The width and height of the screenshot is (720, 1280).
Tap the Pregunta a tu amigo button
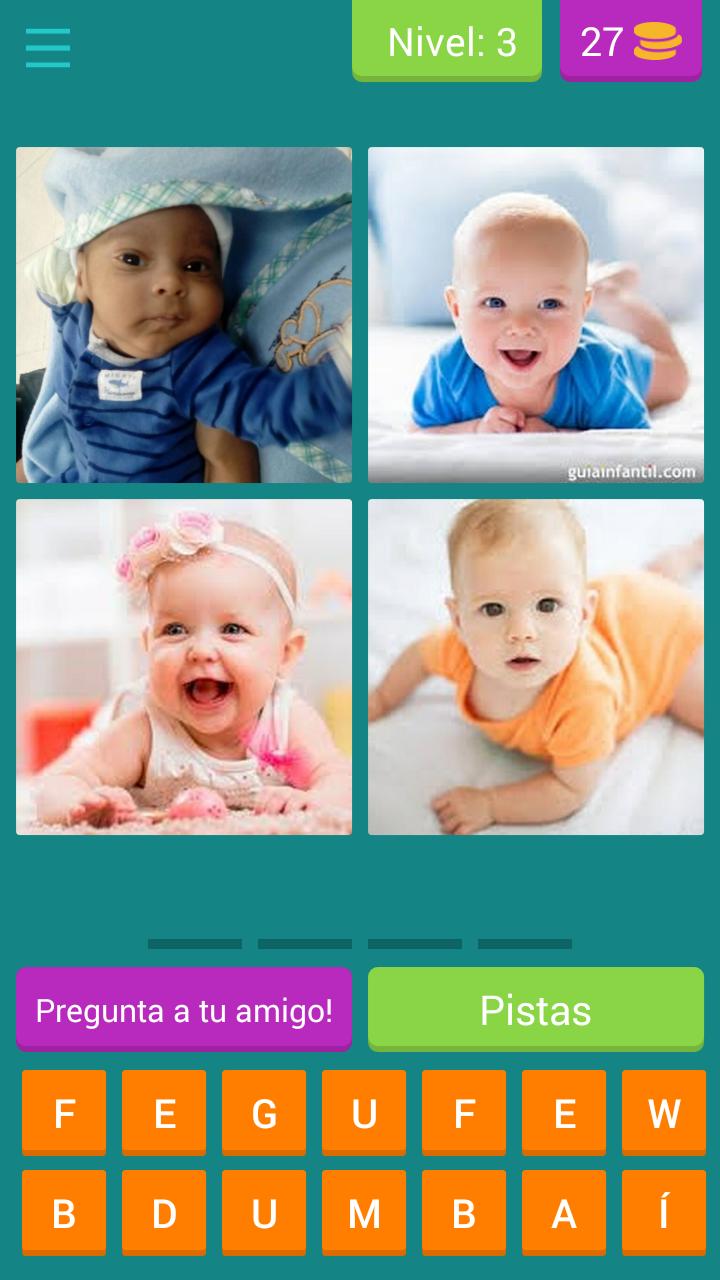[x=184, y=1010]
